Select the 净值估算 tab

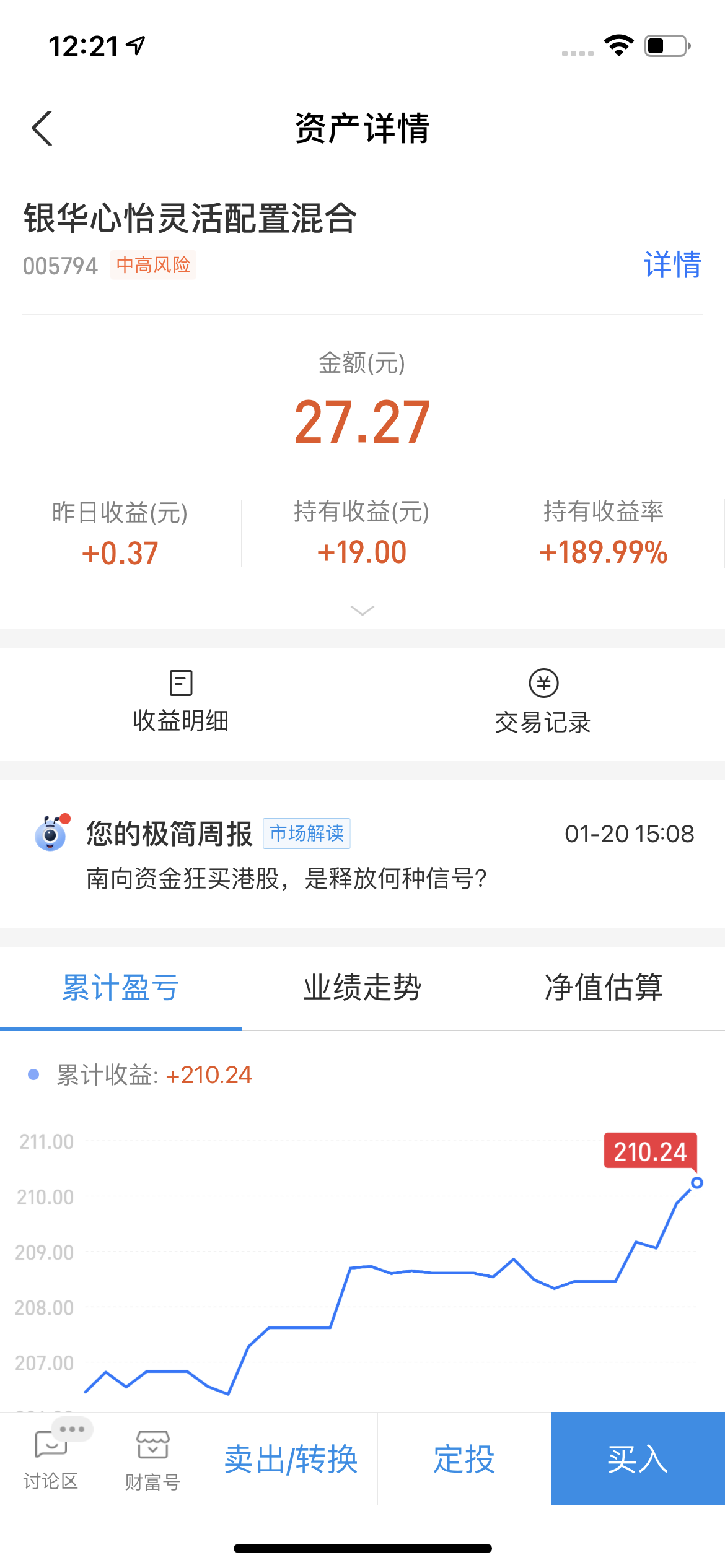(604, 988)
